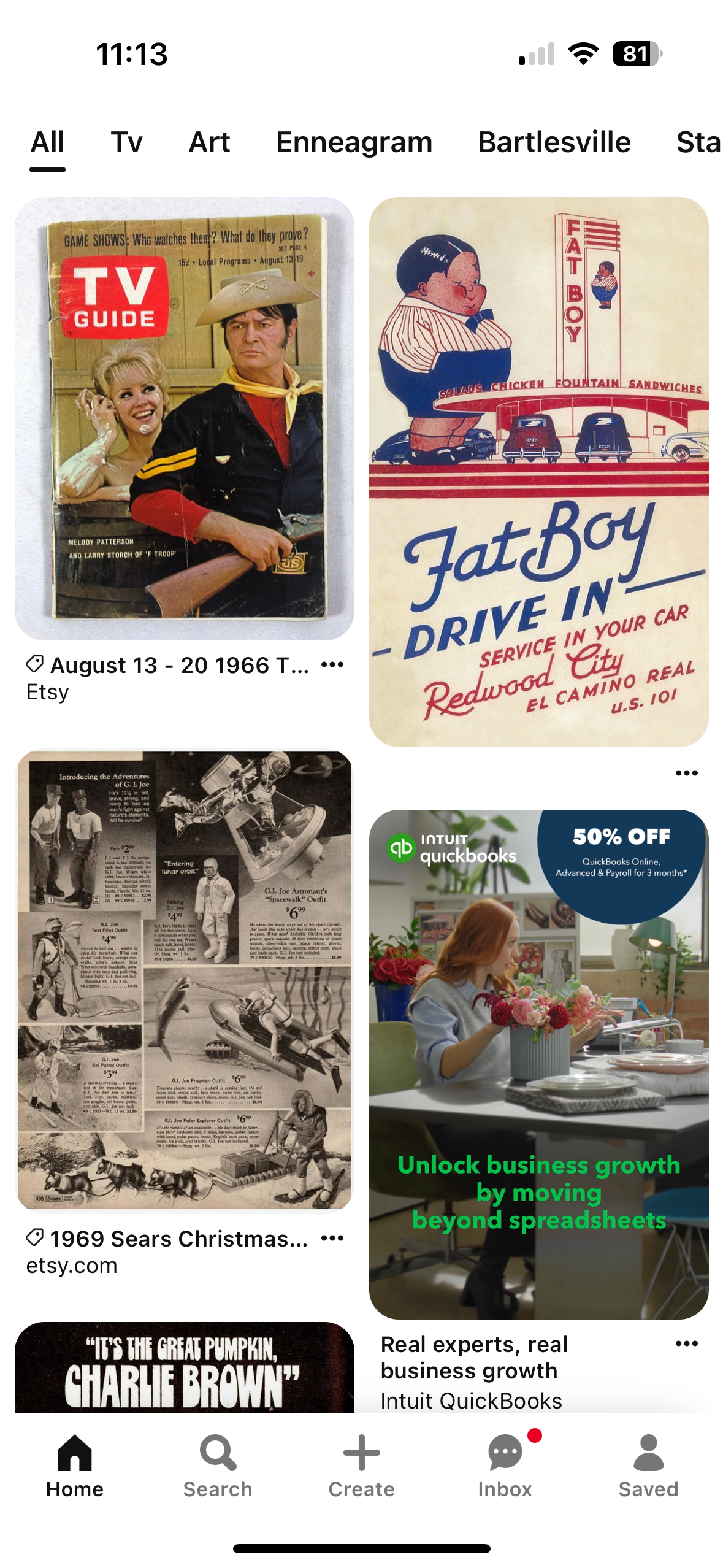
Task: Open the 1969 Sears Christmas pin
Action: pos(184,980)
